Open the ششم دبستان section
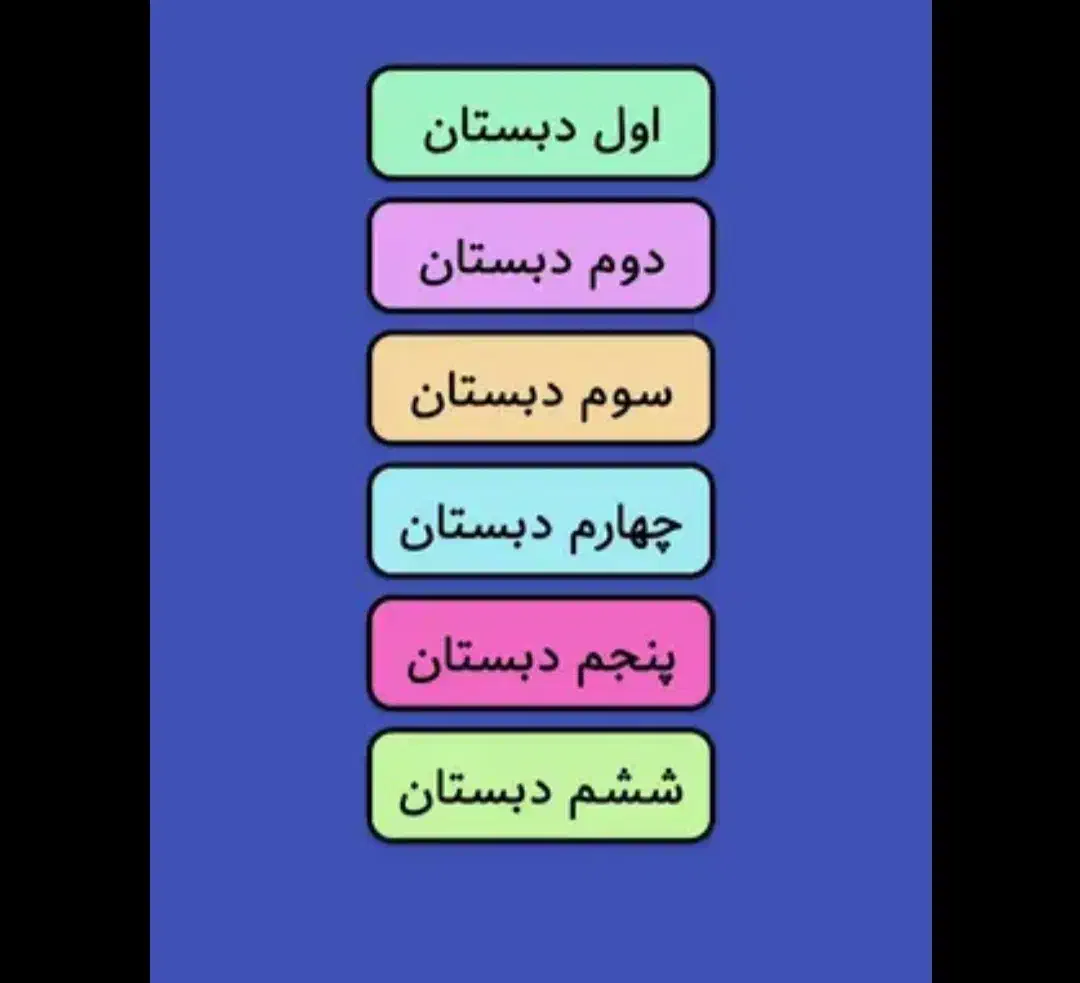This screenshot has width=1080, height=983. 540,786
